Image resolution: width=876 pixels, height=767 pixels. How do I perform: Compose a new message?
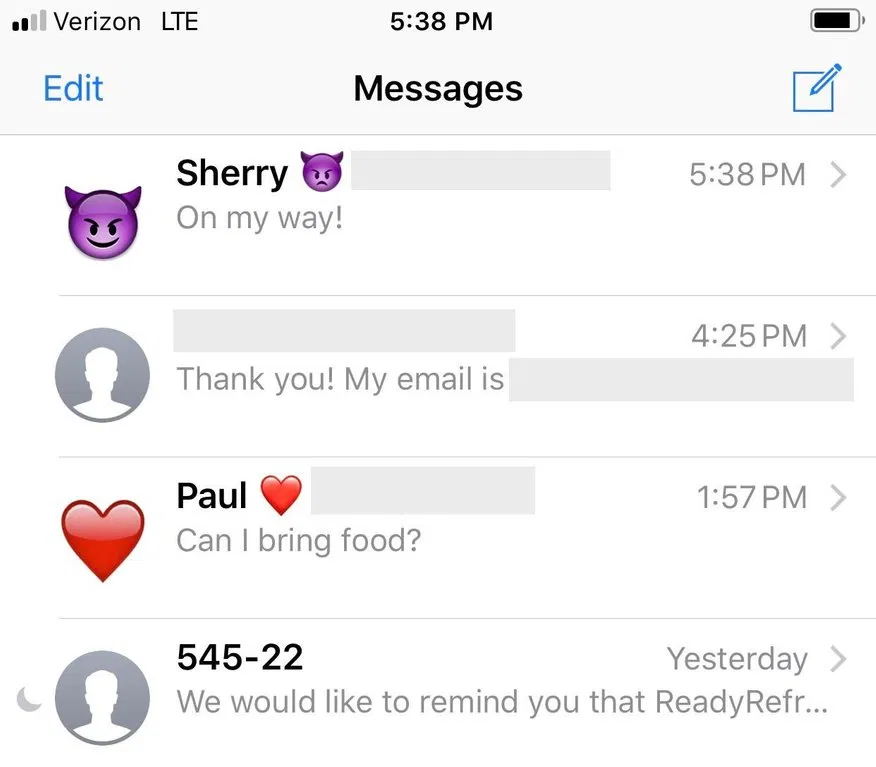click(816, 89)
